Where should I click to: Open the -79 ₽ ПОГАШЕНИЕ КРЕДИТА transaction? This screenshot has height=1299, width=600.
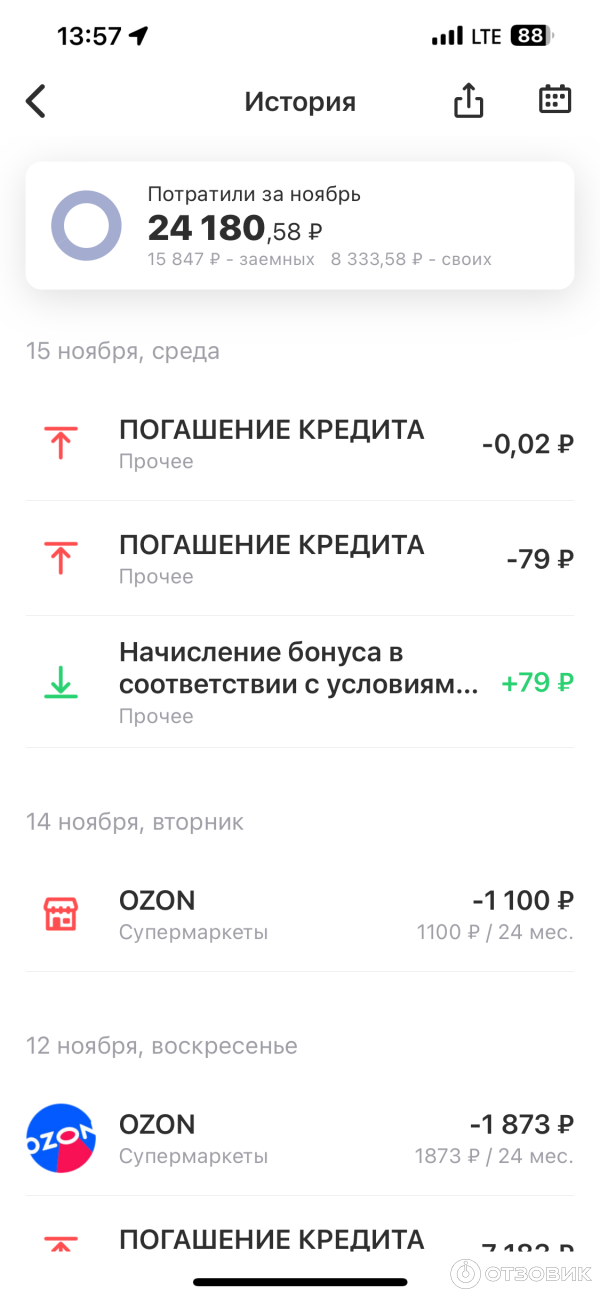[300, 558]
